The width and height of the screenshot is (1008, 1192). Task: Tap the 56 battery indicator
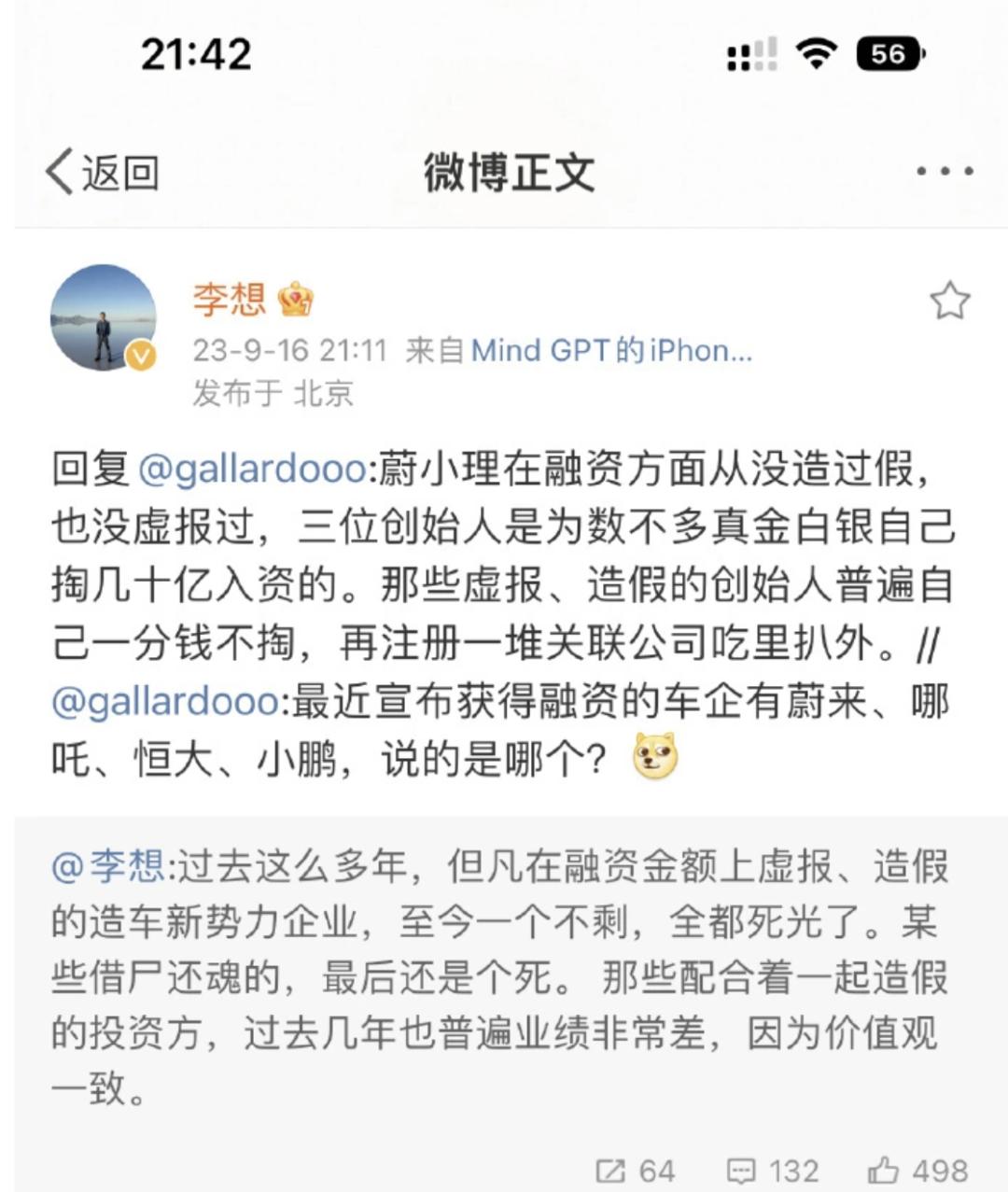click(887, 56)
